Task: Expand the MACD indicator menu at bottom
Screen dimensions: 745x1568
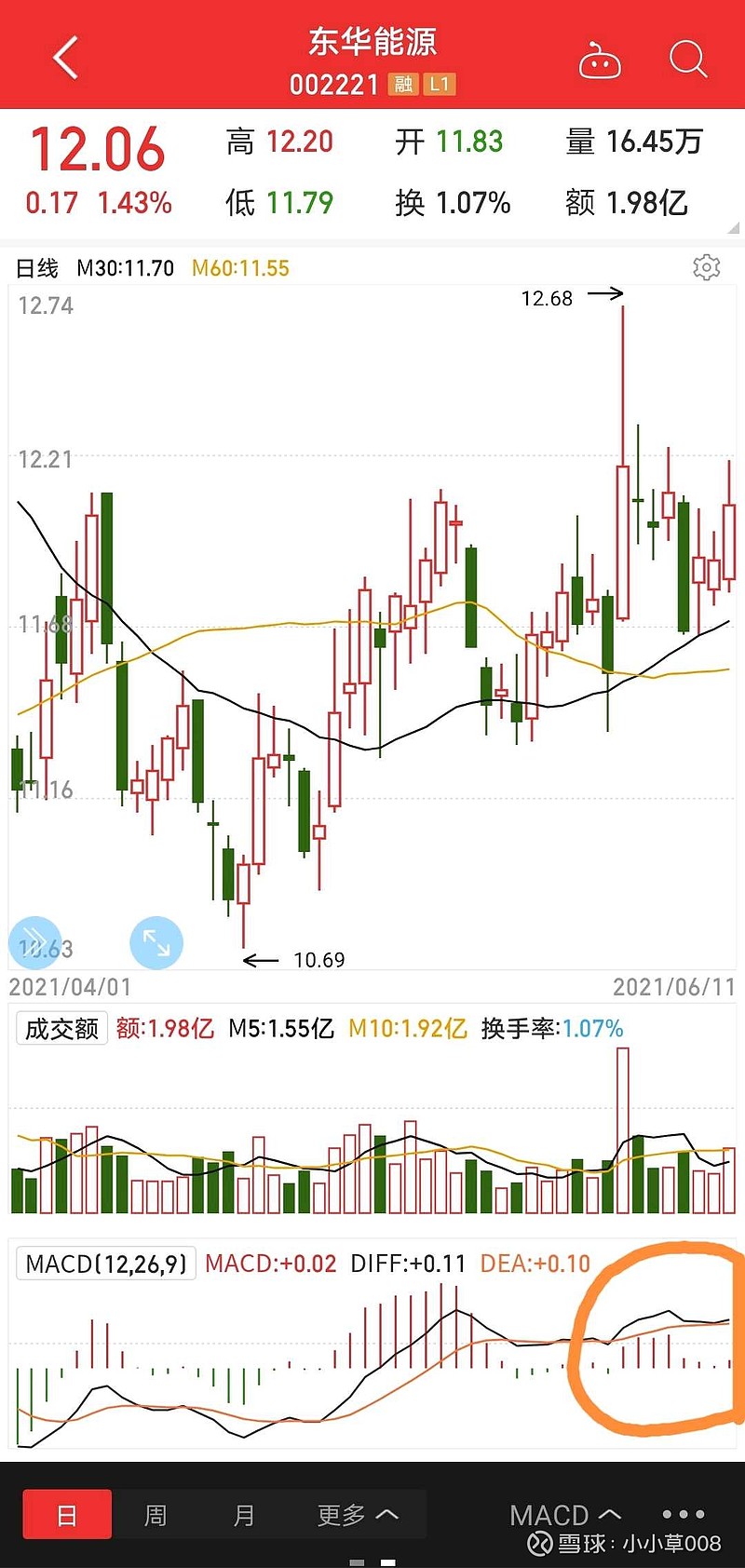Action: [565, 1515]
